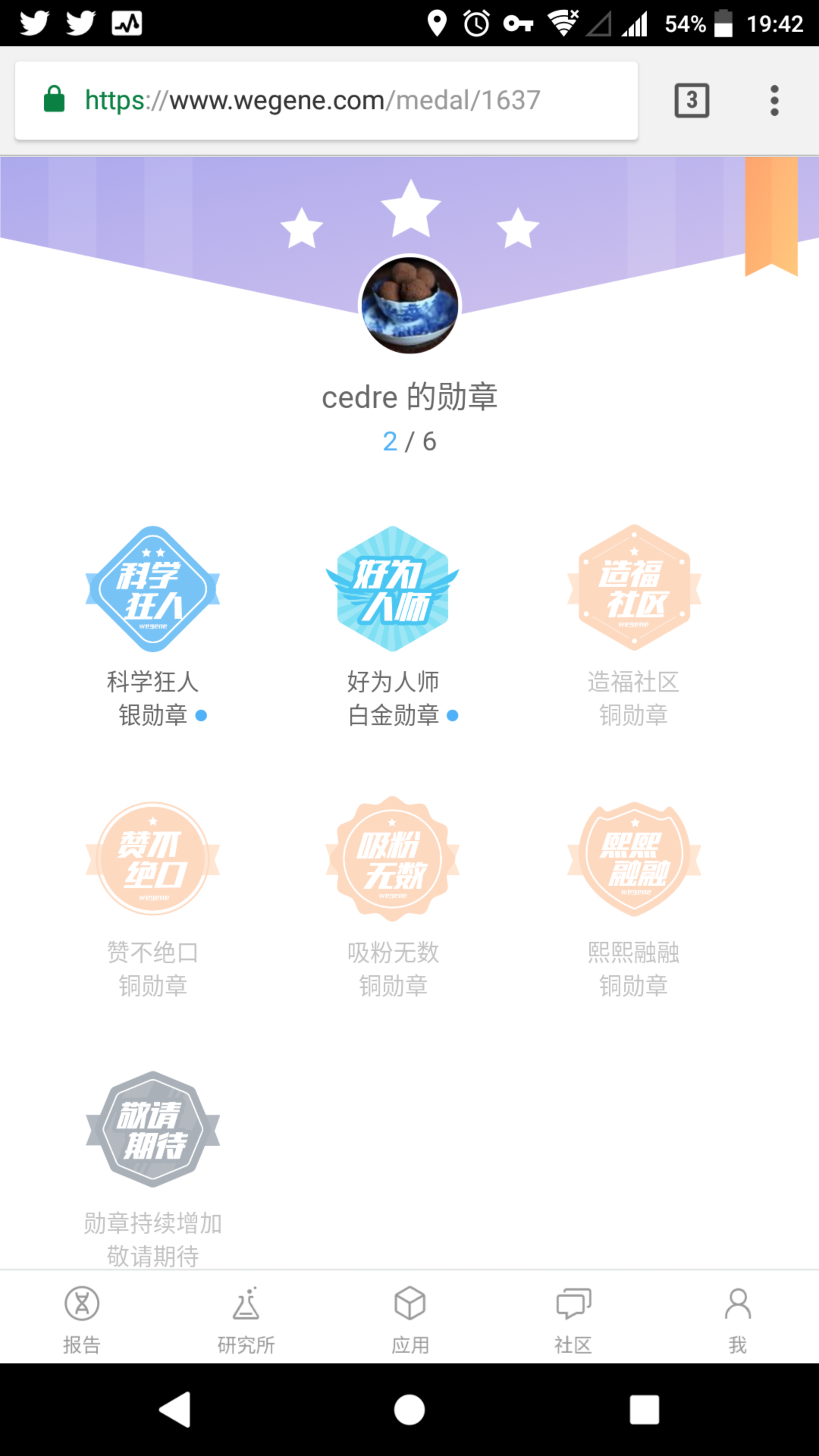Go back using system back button
This screenshot has height=1456, width=819.
click(x=175, y=1409)
